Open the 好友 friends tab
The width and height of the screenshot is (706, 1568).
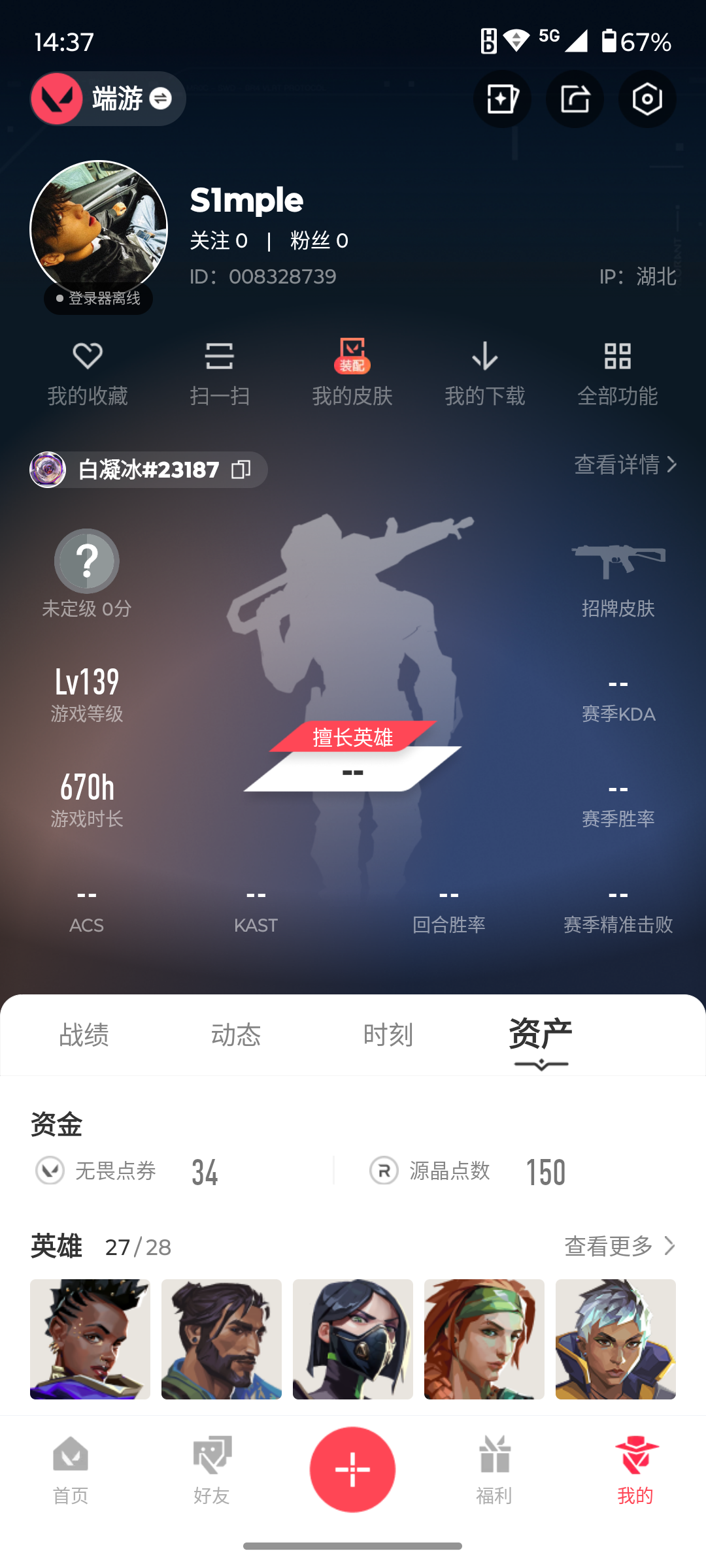click(212, 1470)
